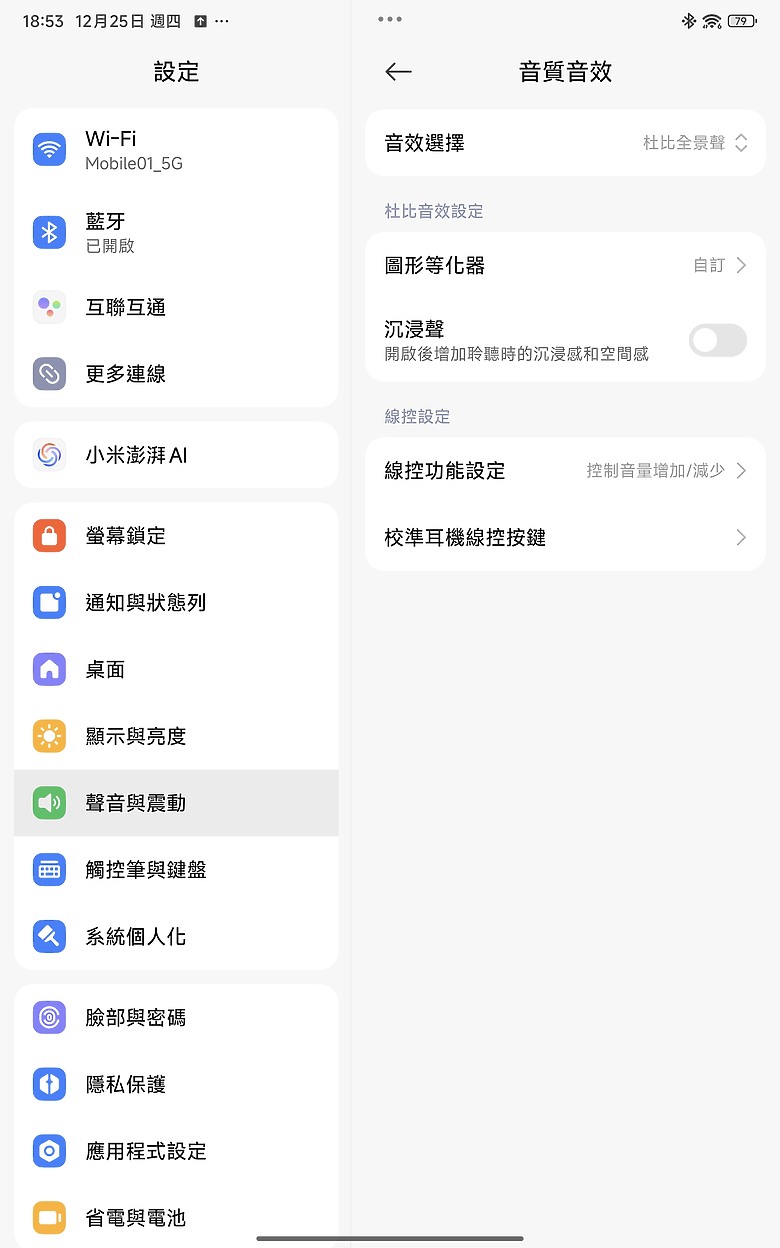This screenshot has height=1248, width=780.
Task: Open the three-dot menu at top
Action: 390,17
